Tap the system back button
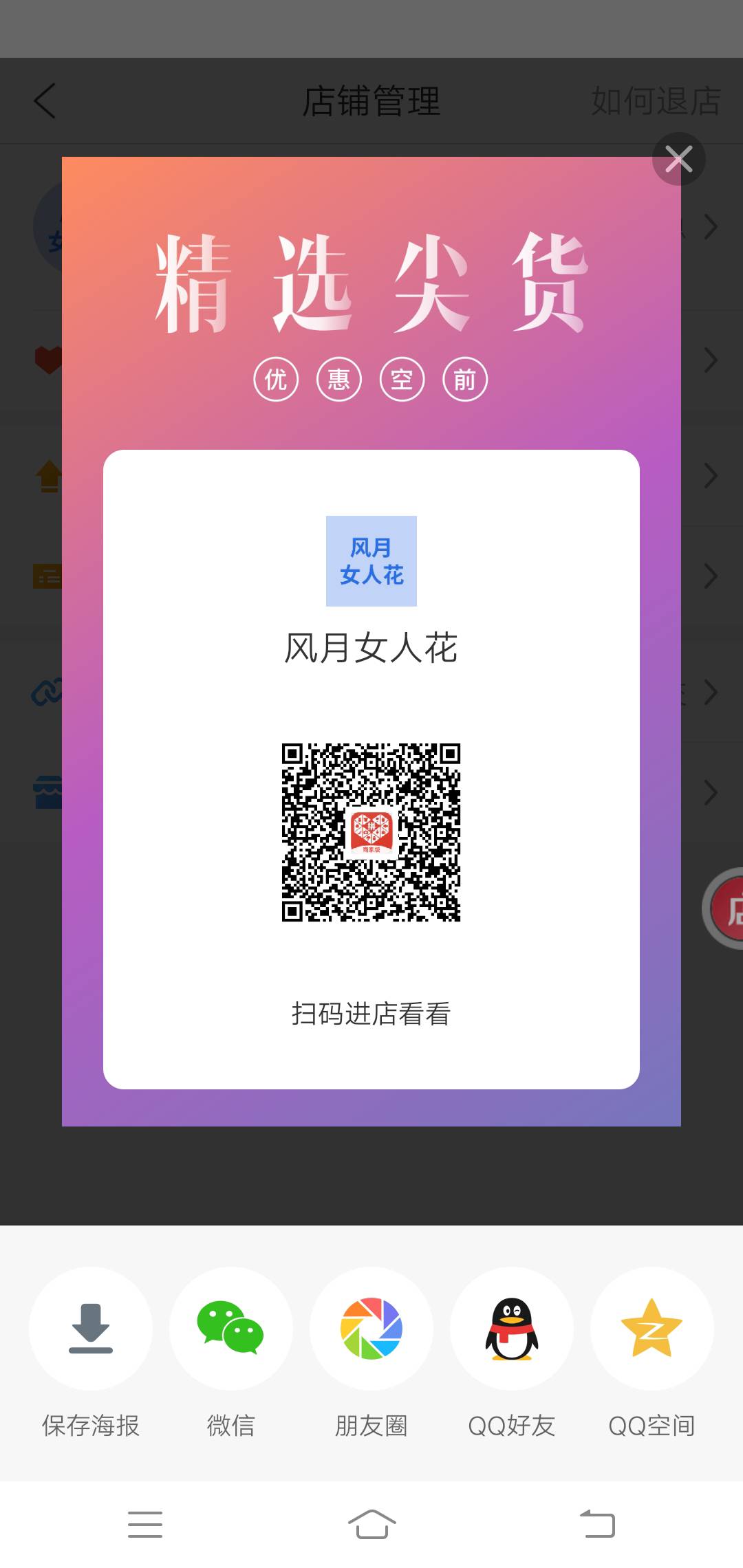Screen dimensions: 743x1568 (x=597, y=1524)
